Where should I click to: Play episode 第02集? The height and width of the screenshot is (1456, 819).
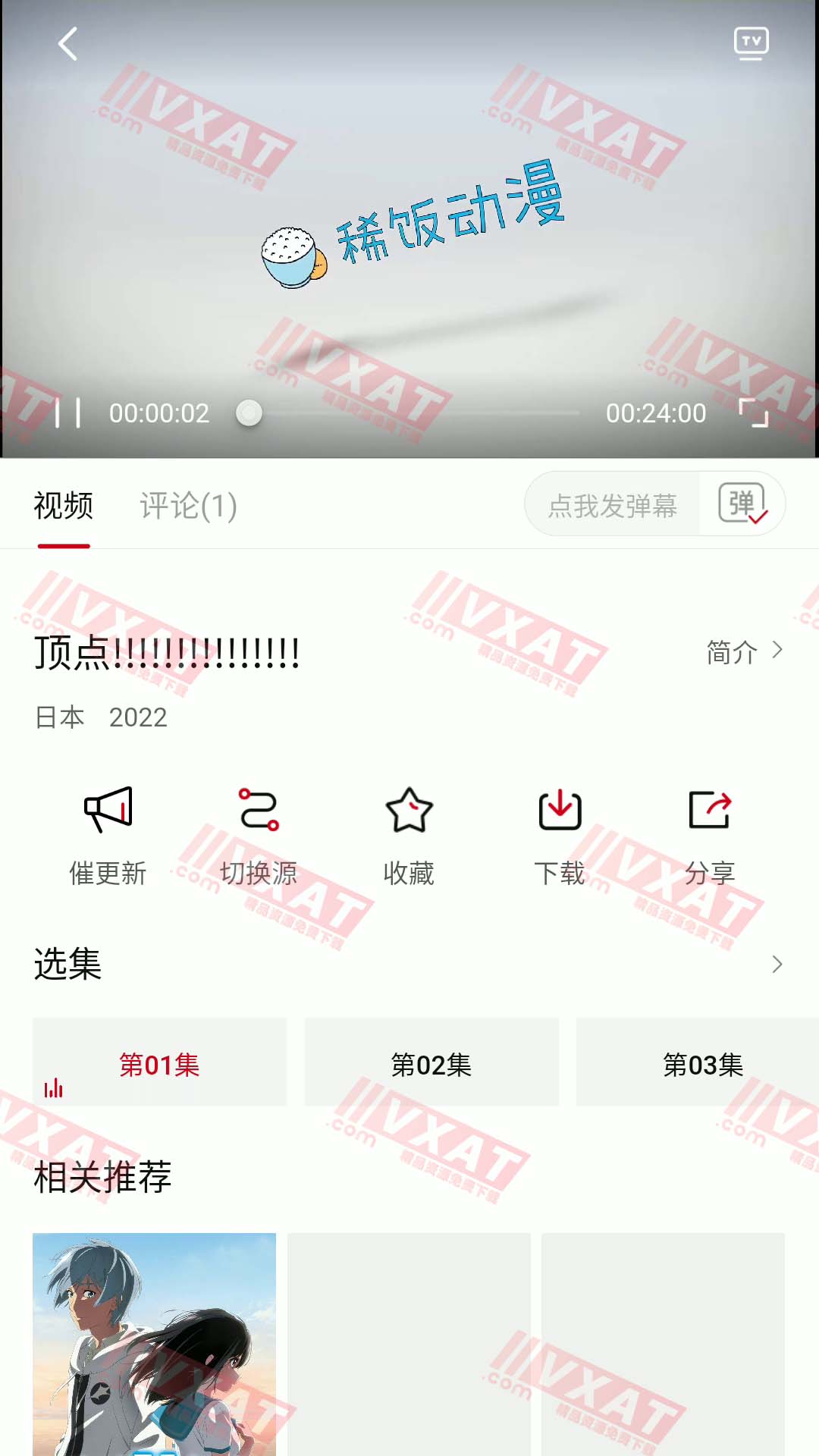431,1063
